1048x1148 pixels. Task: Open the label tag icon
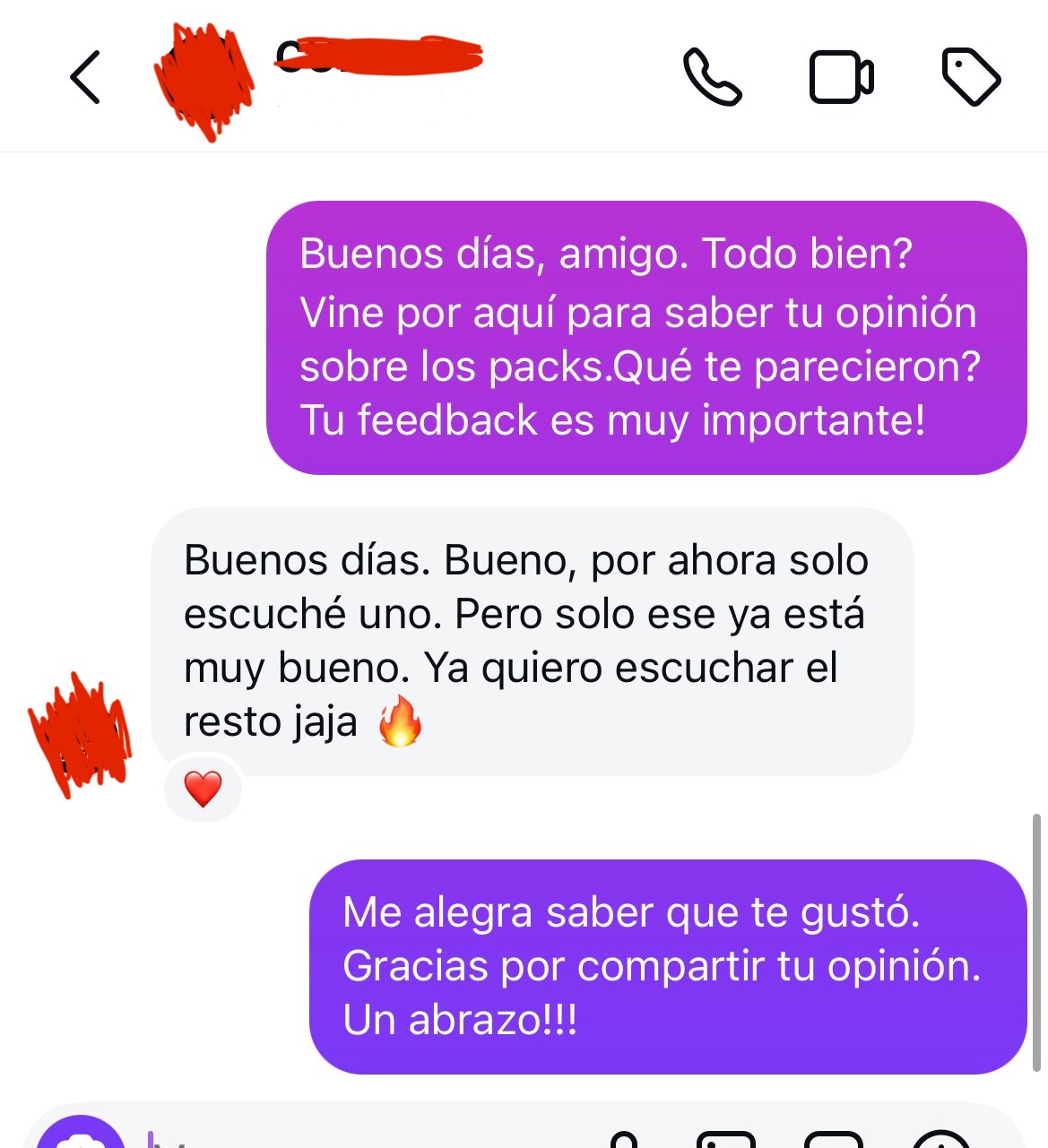pyautogui.click(x=971, y=78)
